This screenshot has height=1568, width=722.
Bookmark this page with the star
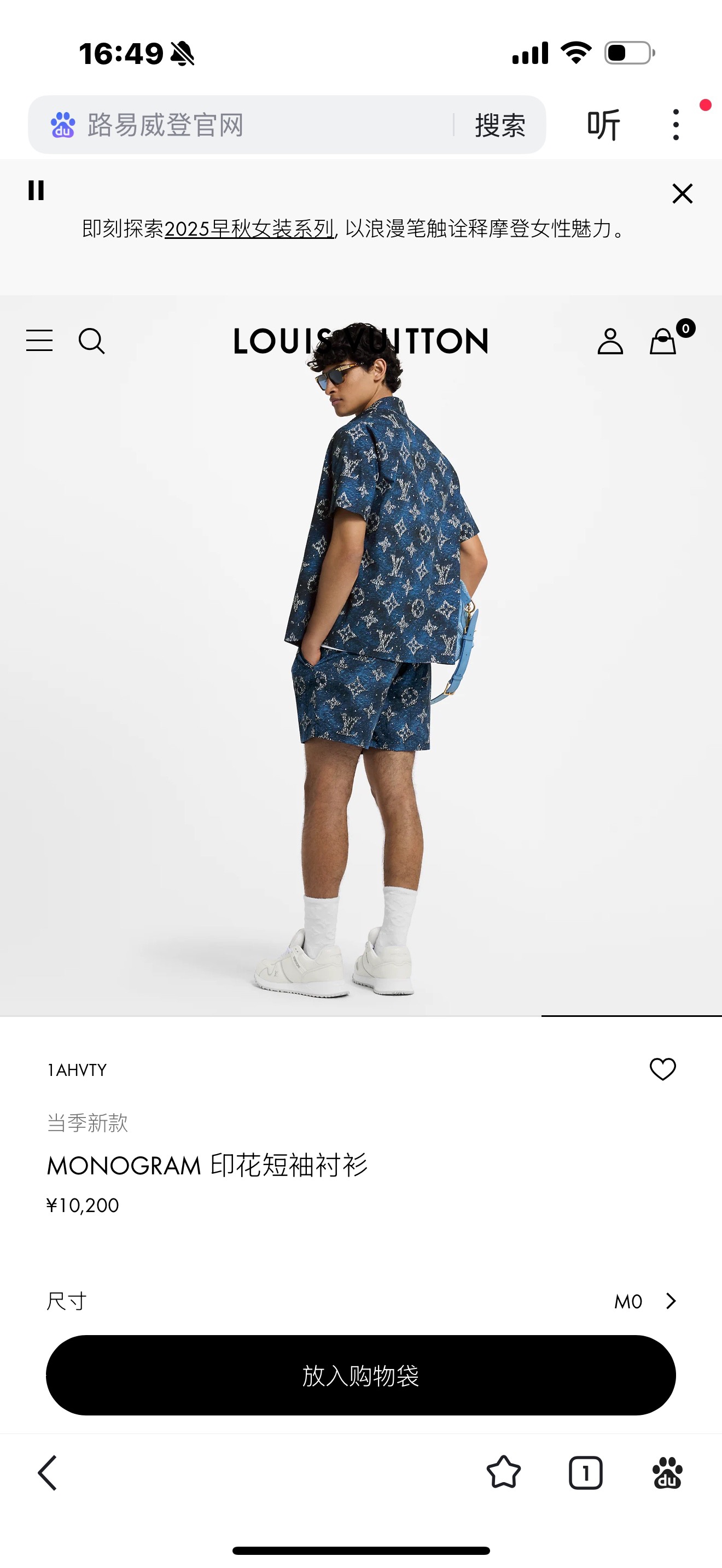pos(503,1473)
